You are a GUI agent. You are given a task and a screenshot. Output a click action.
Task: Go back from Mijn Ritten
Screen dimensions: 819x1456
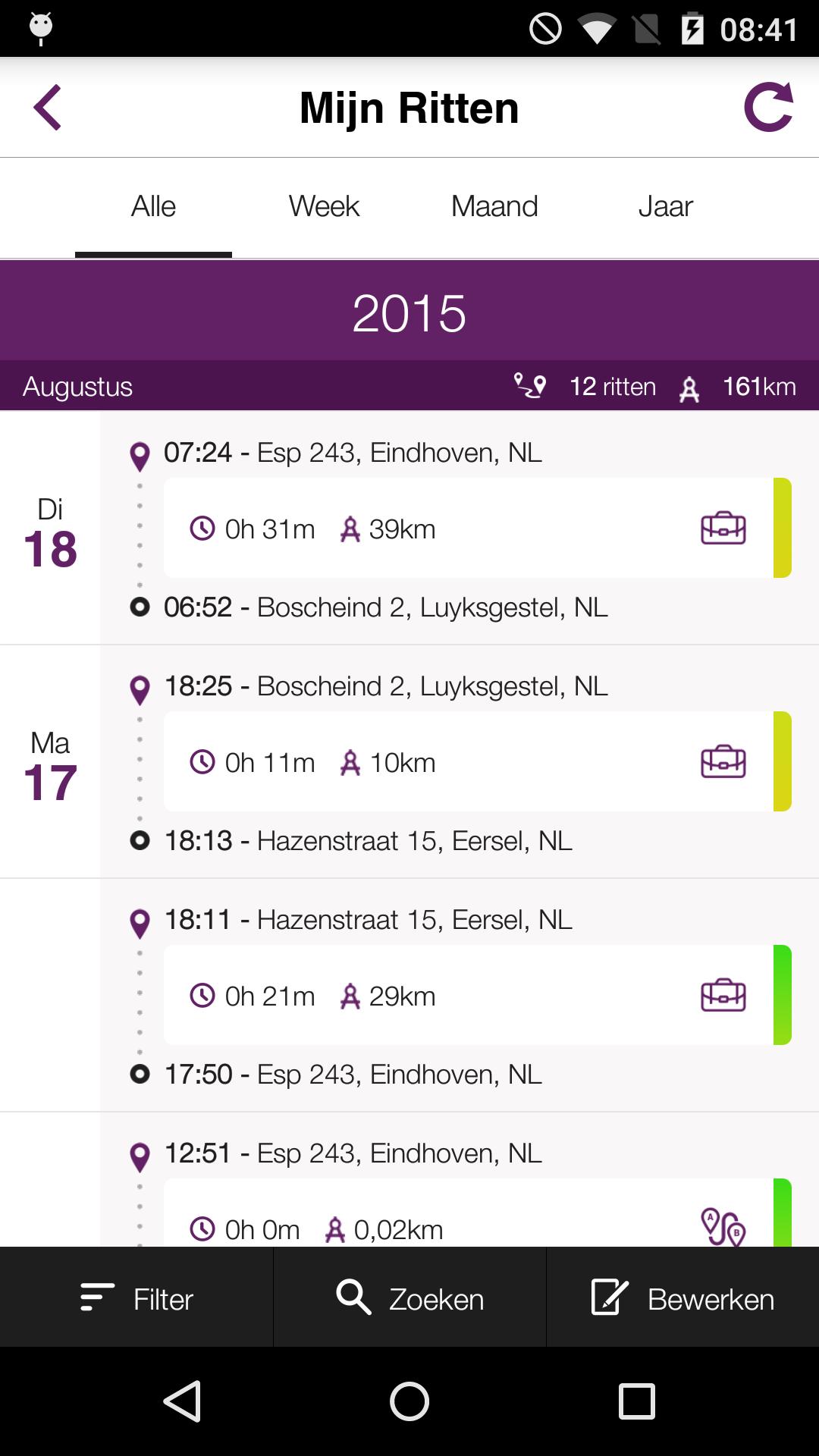47,108
